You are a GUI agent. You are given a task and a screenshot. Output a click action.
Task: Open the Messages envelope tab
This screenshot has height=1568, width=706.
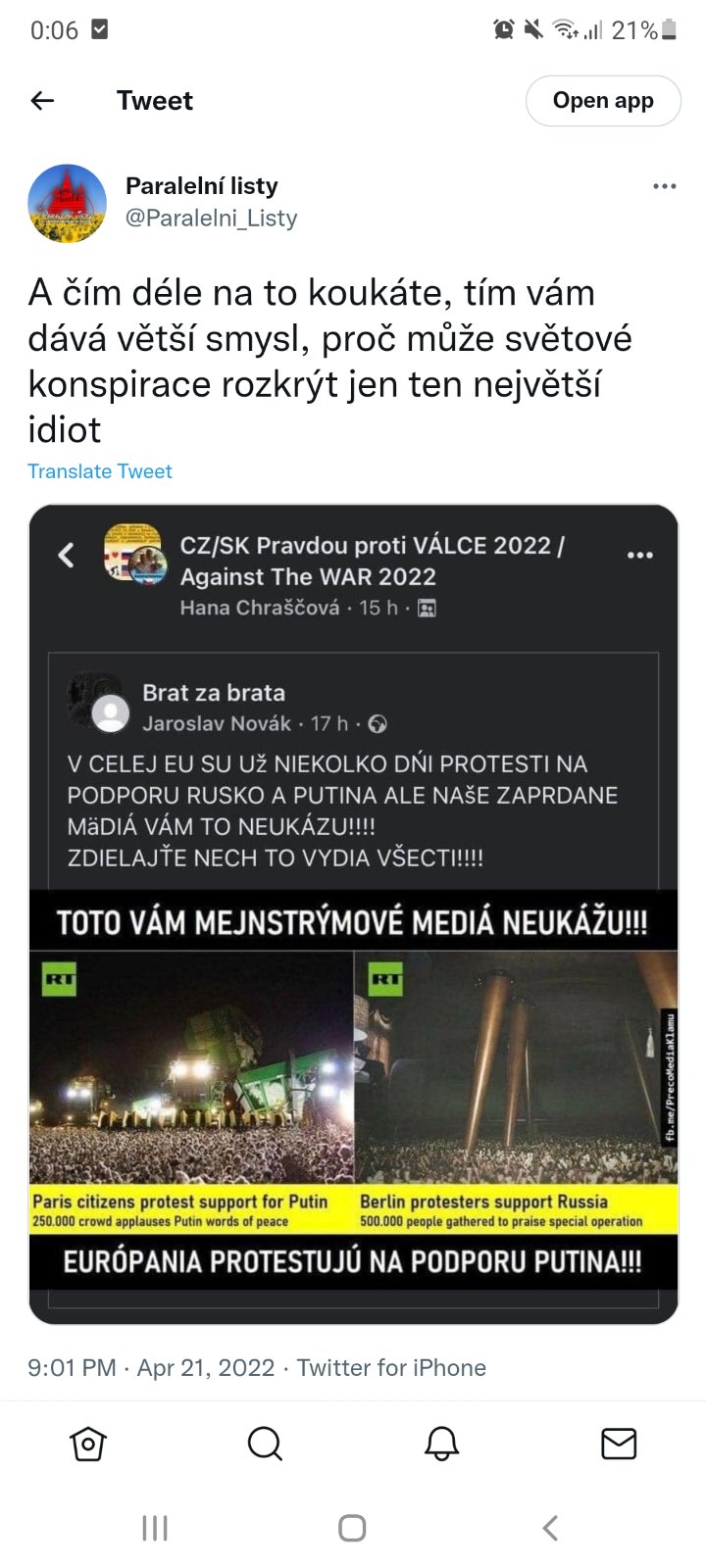click(x=618, y=1444)
